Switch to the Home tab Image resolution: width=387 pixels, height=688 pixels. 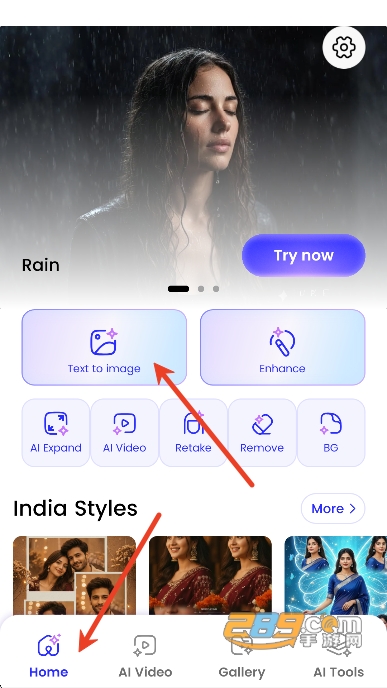pos(49,656)
